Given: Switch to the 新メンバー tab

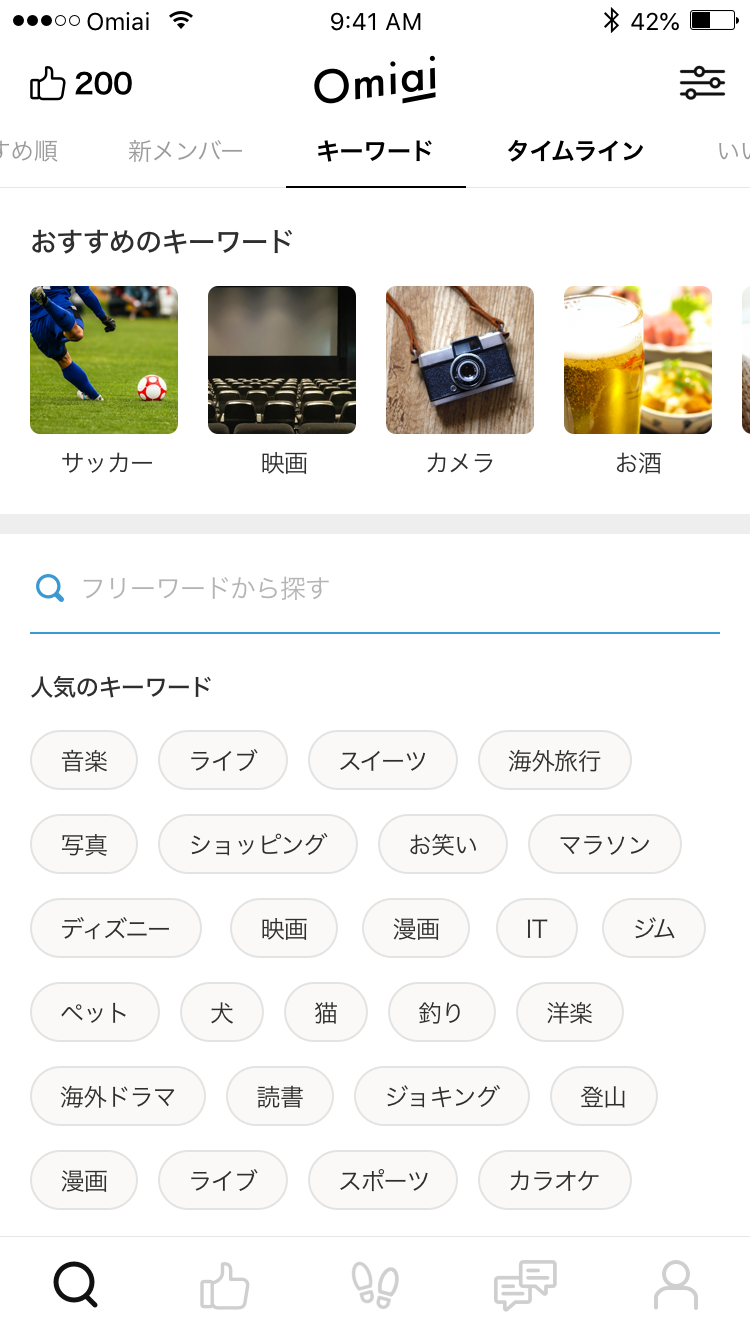Looking at the screenshot, I should 186,151.
